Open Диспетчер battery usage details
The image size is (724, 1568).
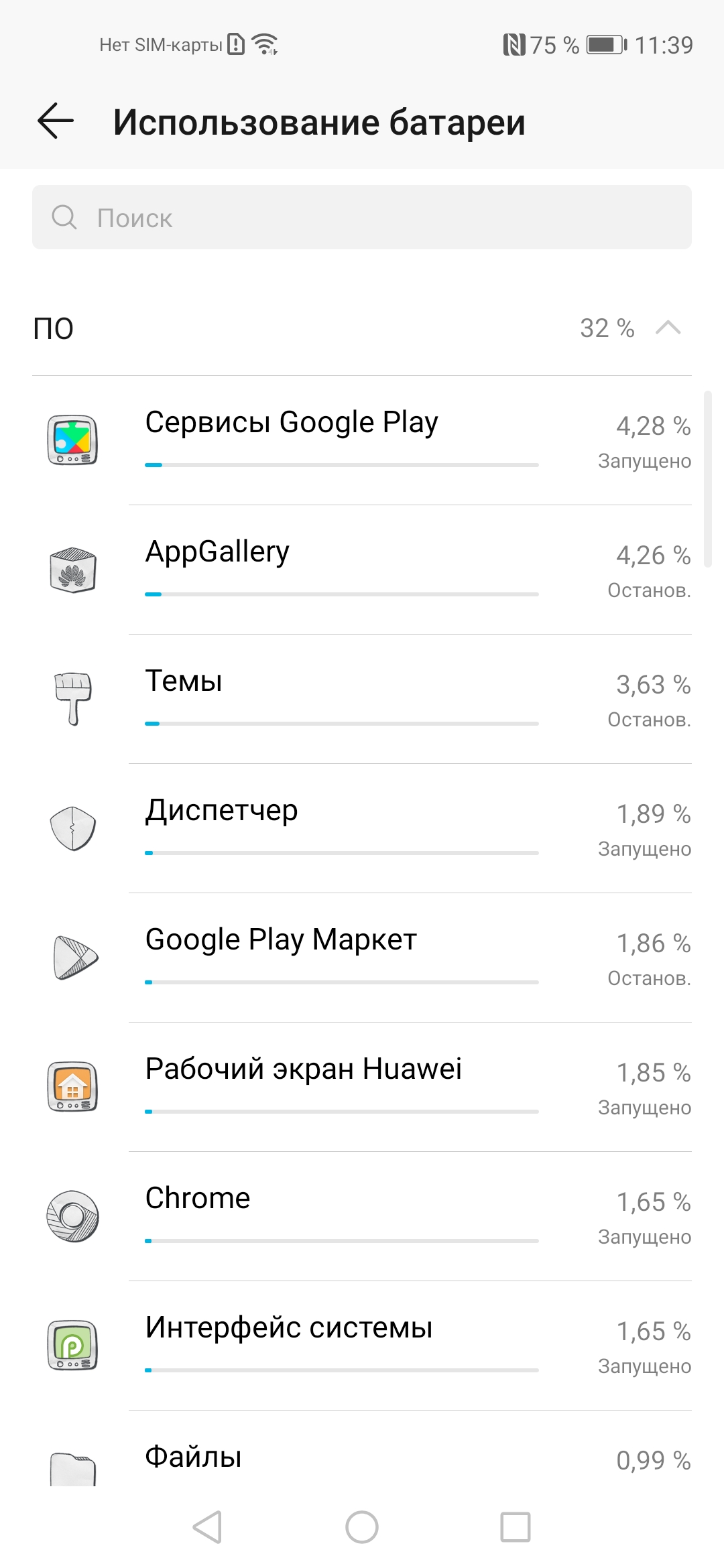[x=362, y=828]
